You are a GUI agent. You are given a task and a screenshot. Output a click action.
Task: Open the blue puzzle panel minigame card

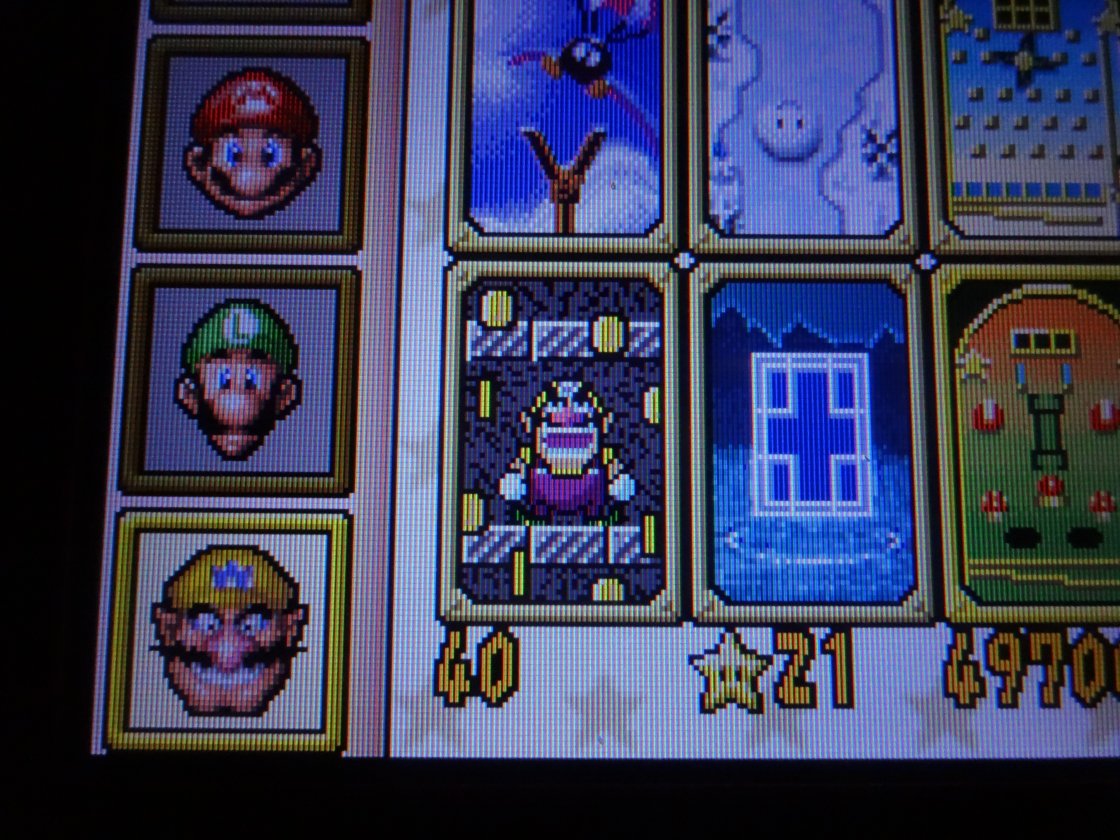(x=810, y=440)
